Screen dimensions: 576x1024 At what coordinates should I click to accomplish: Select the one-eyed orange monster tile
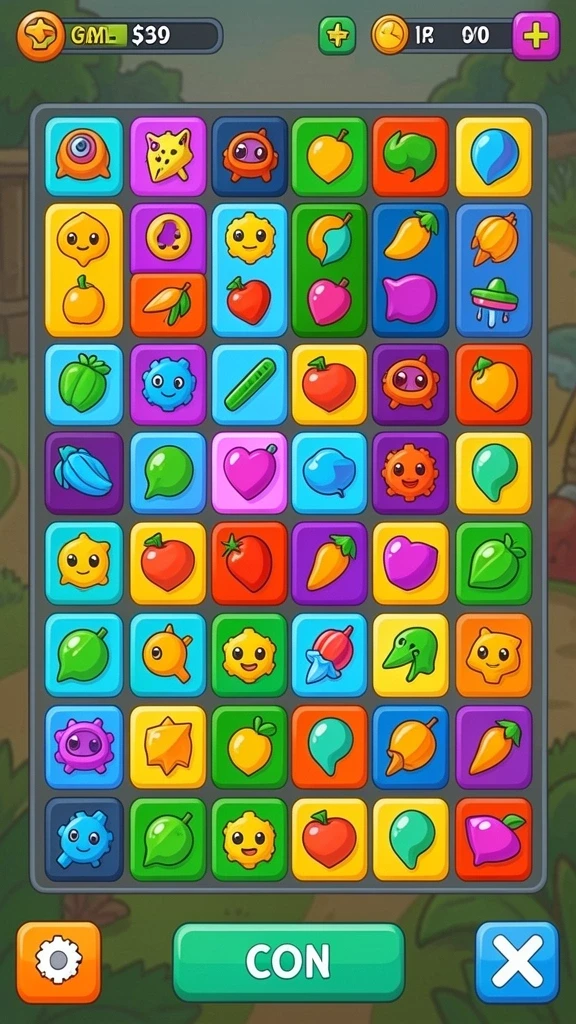coord(84,156)
